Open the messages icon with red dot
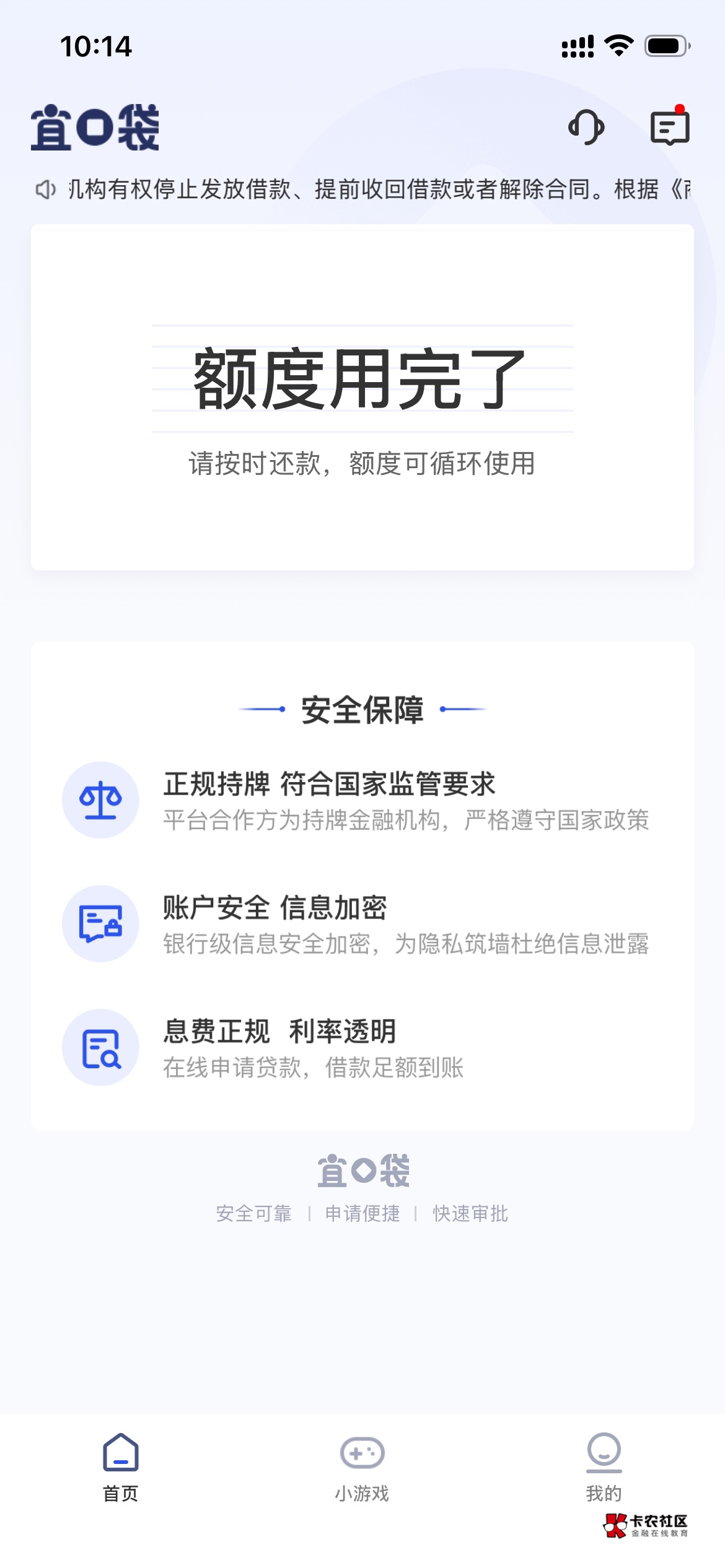 (669, 128)
